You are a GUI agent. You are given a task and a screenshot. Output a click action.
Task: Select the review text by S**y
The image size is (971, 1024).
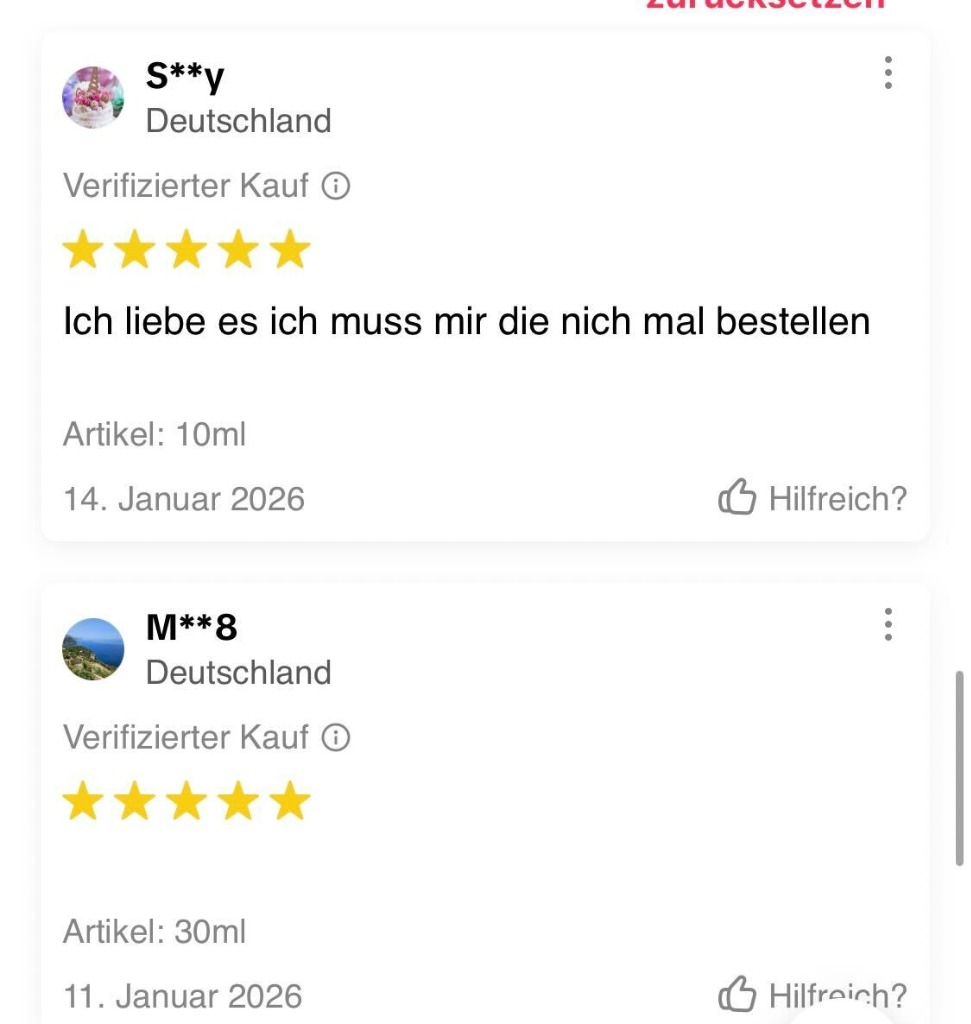pos(467,321)
